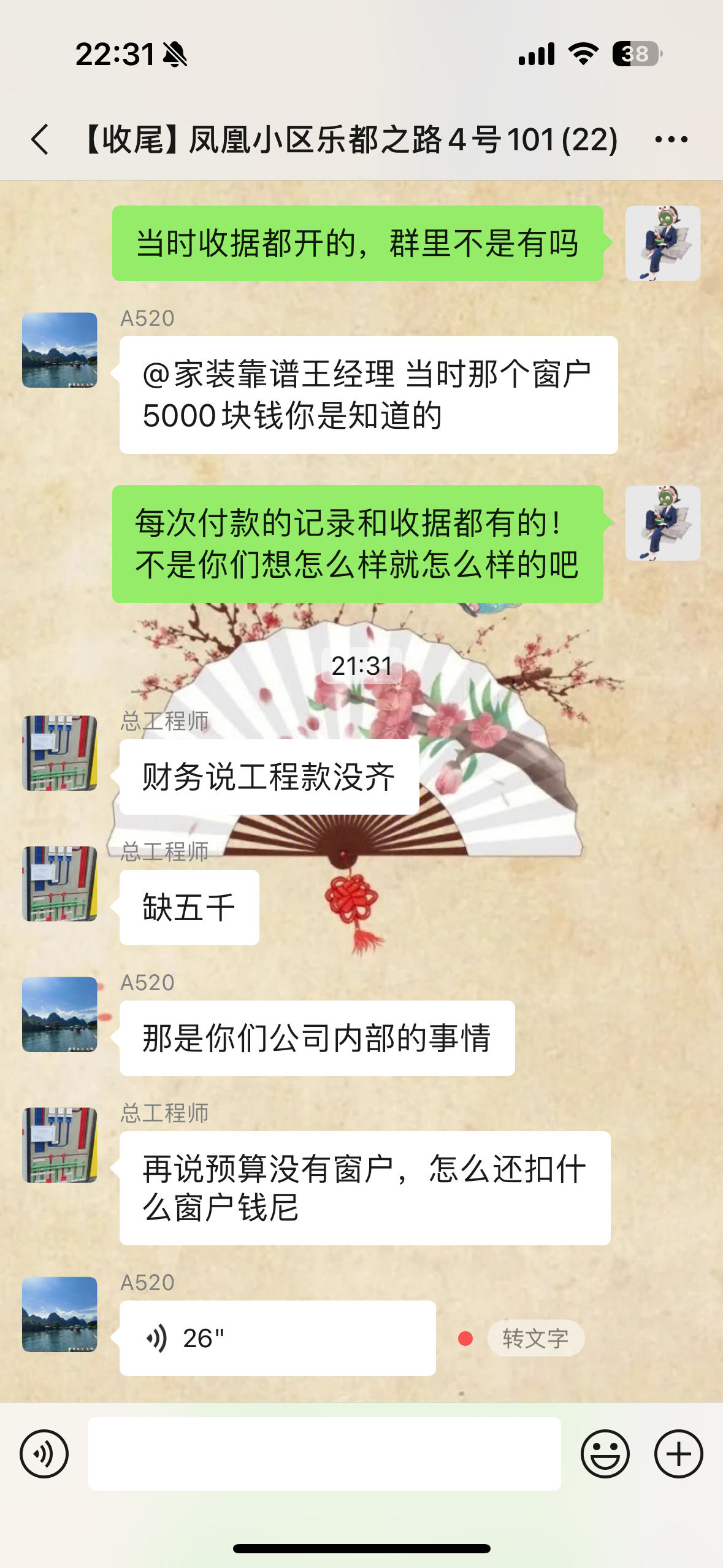Viewport: 723px width, 1568px height.
Task: View 总工程师's profile beside 缺五千 message
Action: tap(59, 883)
